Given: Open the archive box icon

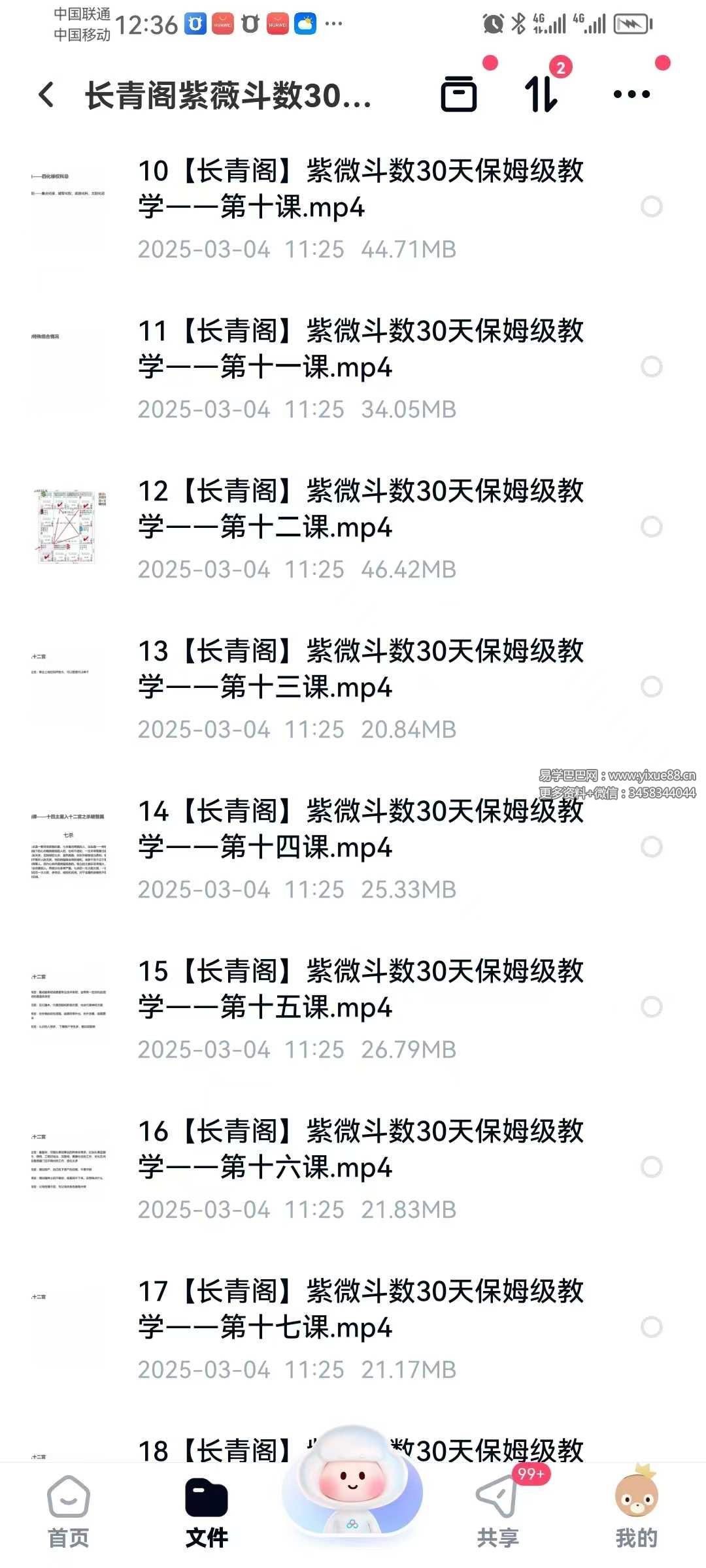Looking at the screenshot, I should 459,94.
